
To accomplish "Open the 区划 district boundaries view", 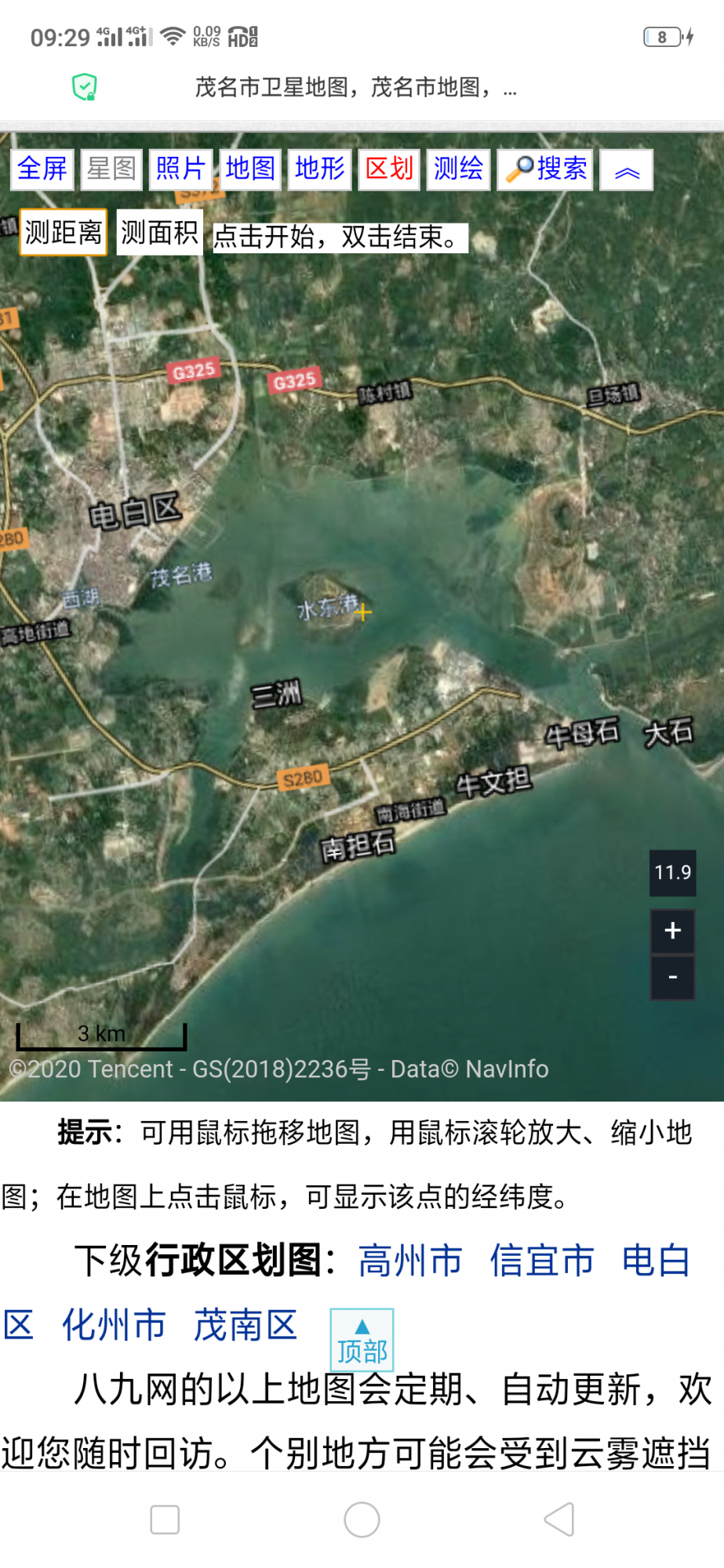I will (x=389, y=169).
